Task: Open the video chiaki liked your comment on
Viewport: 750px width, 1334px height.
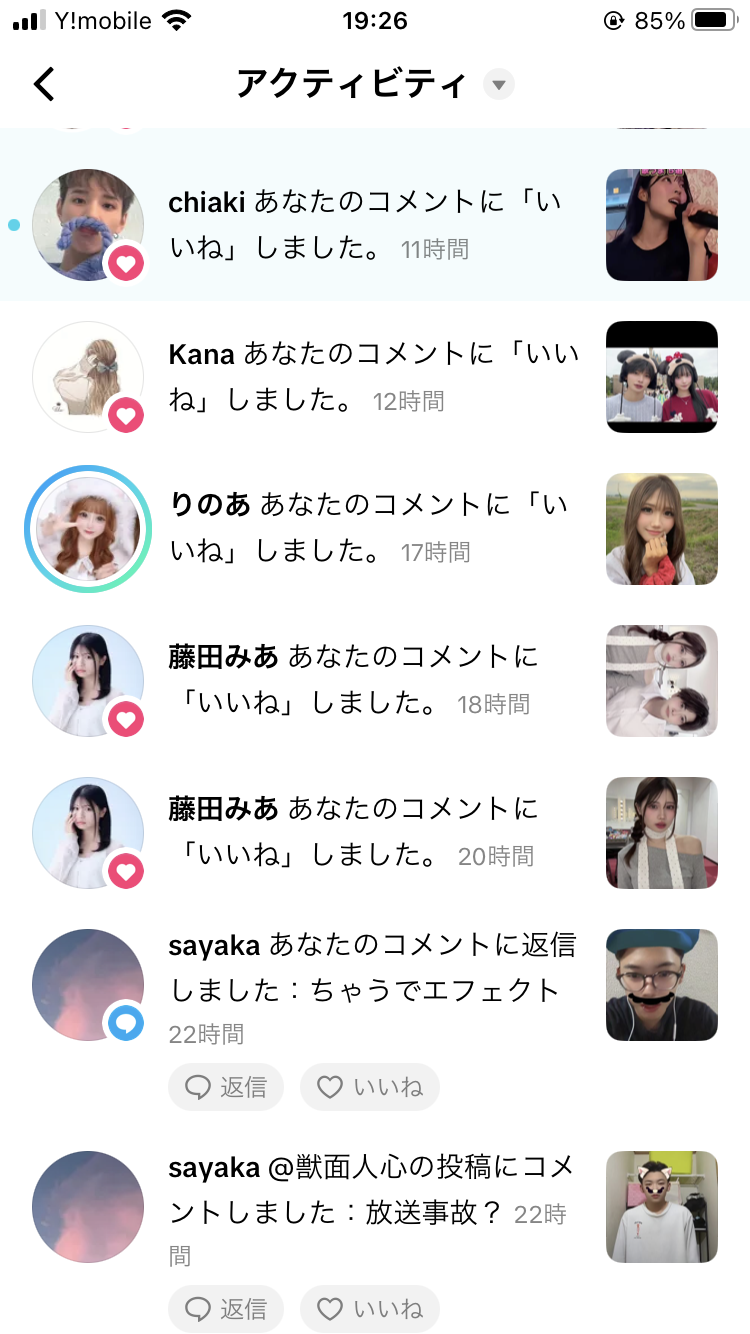Action: point(661,225)
